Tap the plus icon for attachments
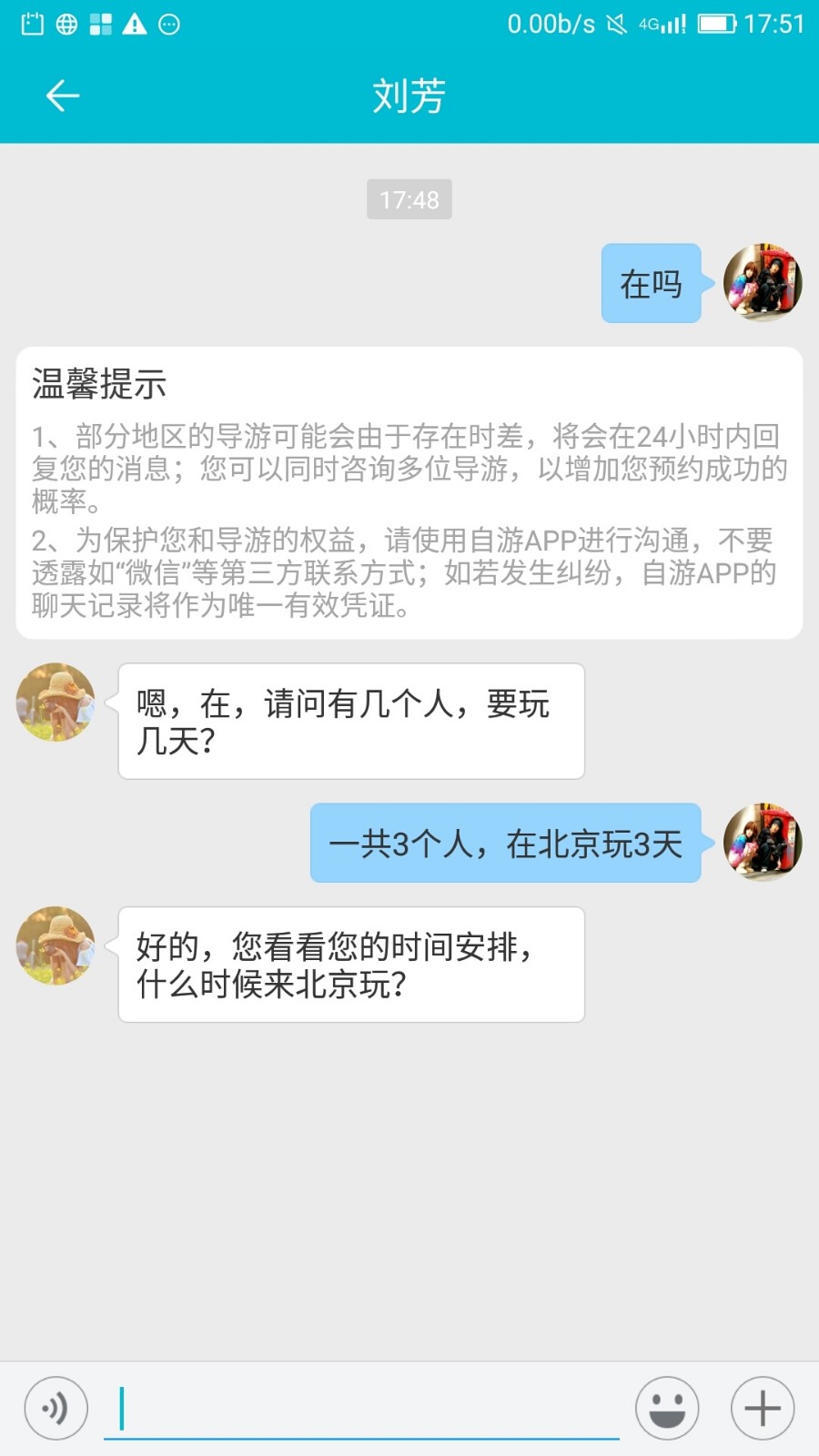The image size is (819, 1456). coord(763,1407)
